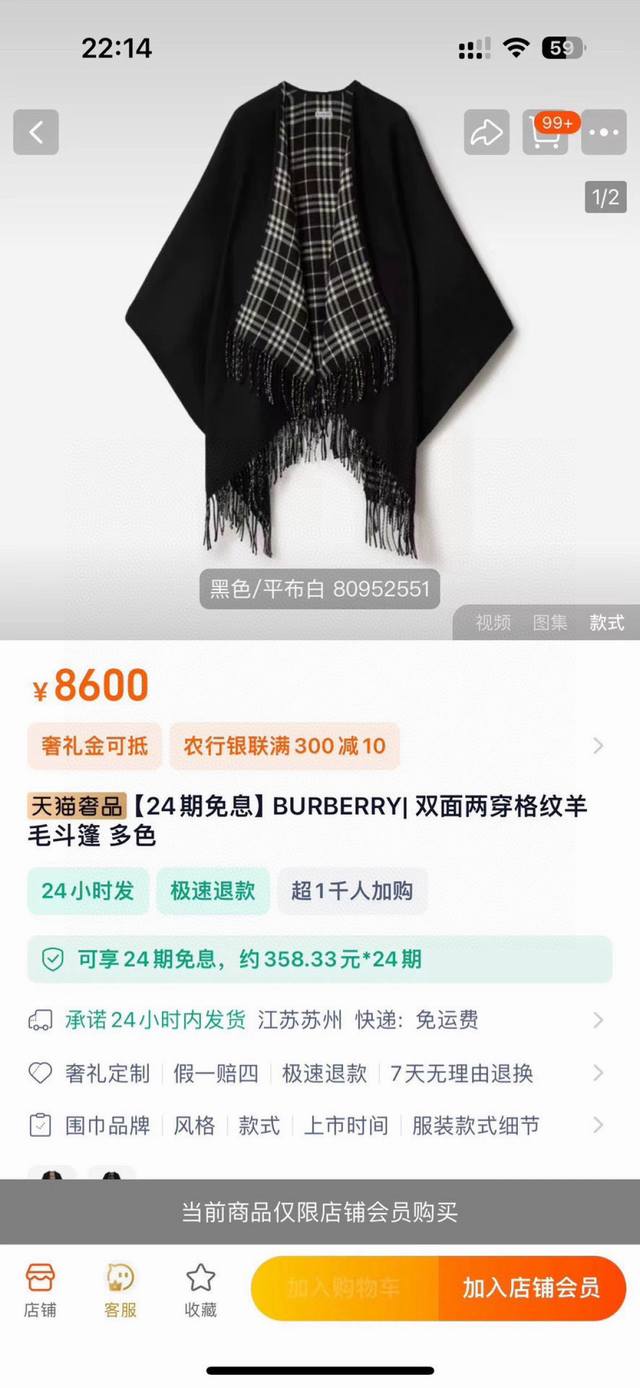Open the 围巾品牌 product parameters row
The width and height of the screenshot is (640, 1388).
point(320,1125)
